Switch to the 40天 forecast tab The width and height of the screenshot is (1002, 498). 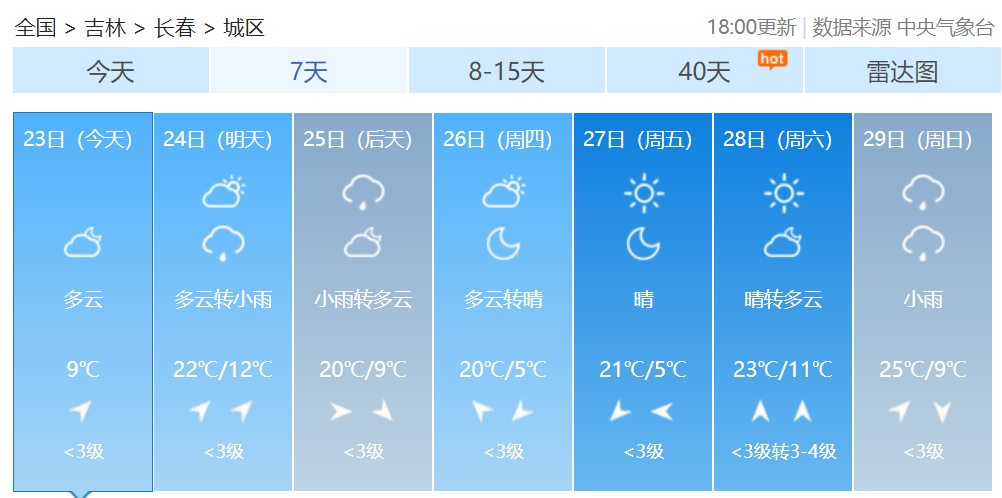[705, 71]
